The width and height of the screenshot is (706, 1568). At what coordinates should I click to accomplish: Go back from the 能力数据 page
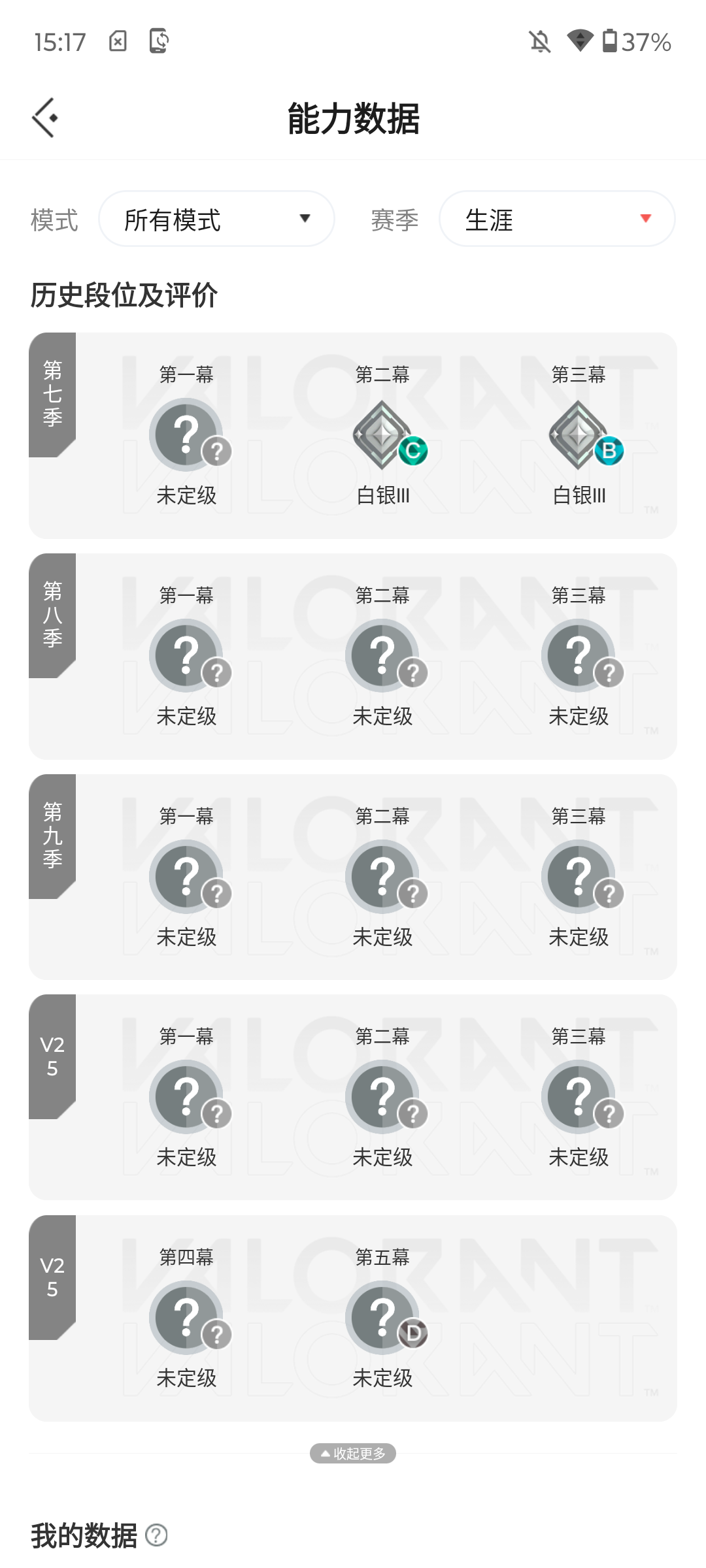point(45,118)
